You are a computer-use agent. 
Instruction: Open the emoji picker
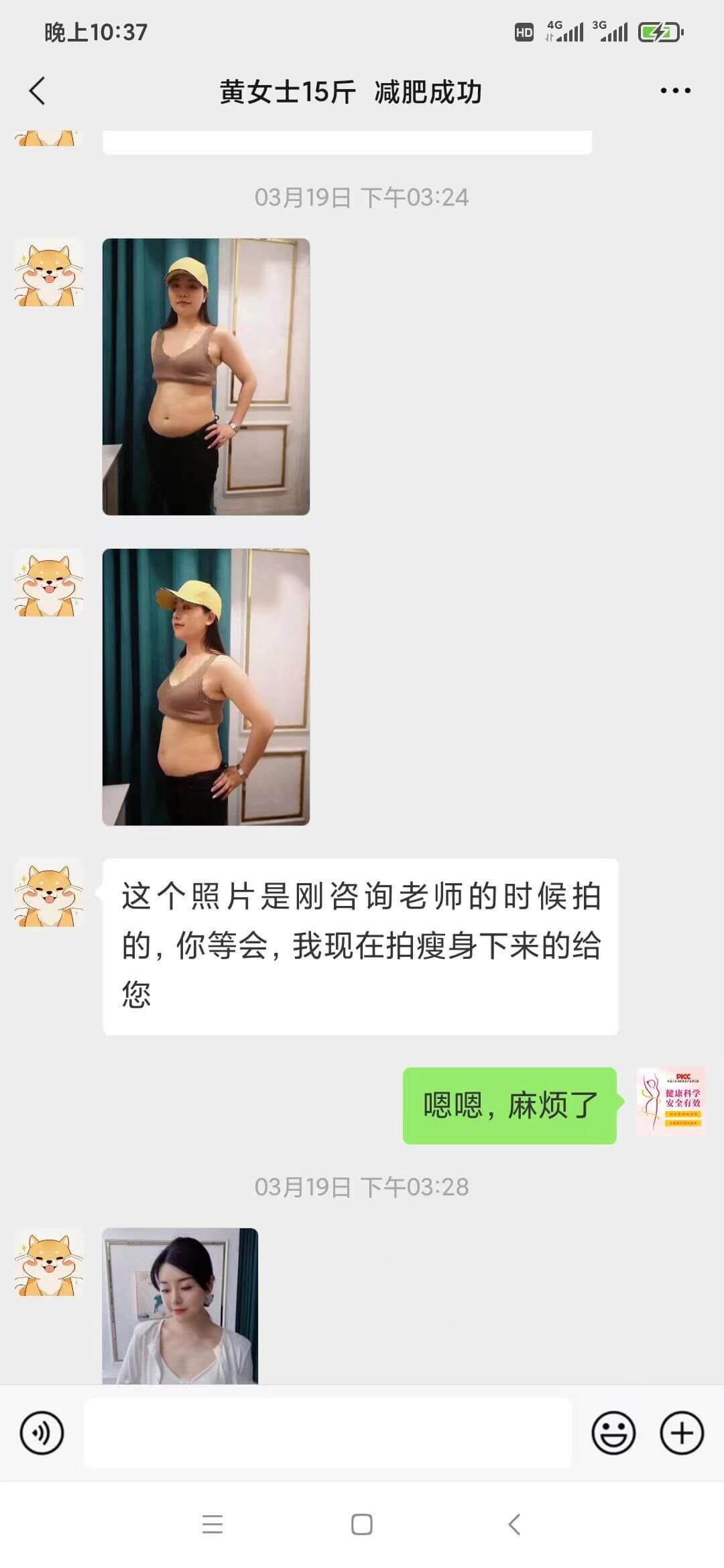pos(613,1433)
